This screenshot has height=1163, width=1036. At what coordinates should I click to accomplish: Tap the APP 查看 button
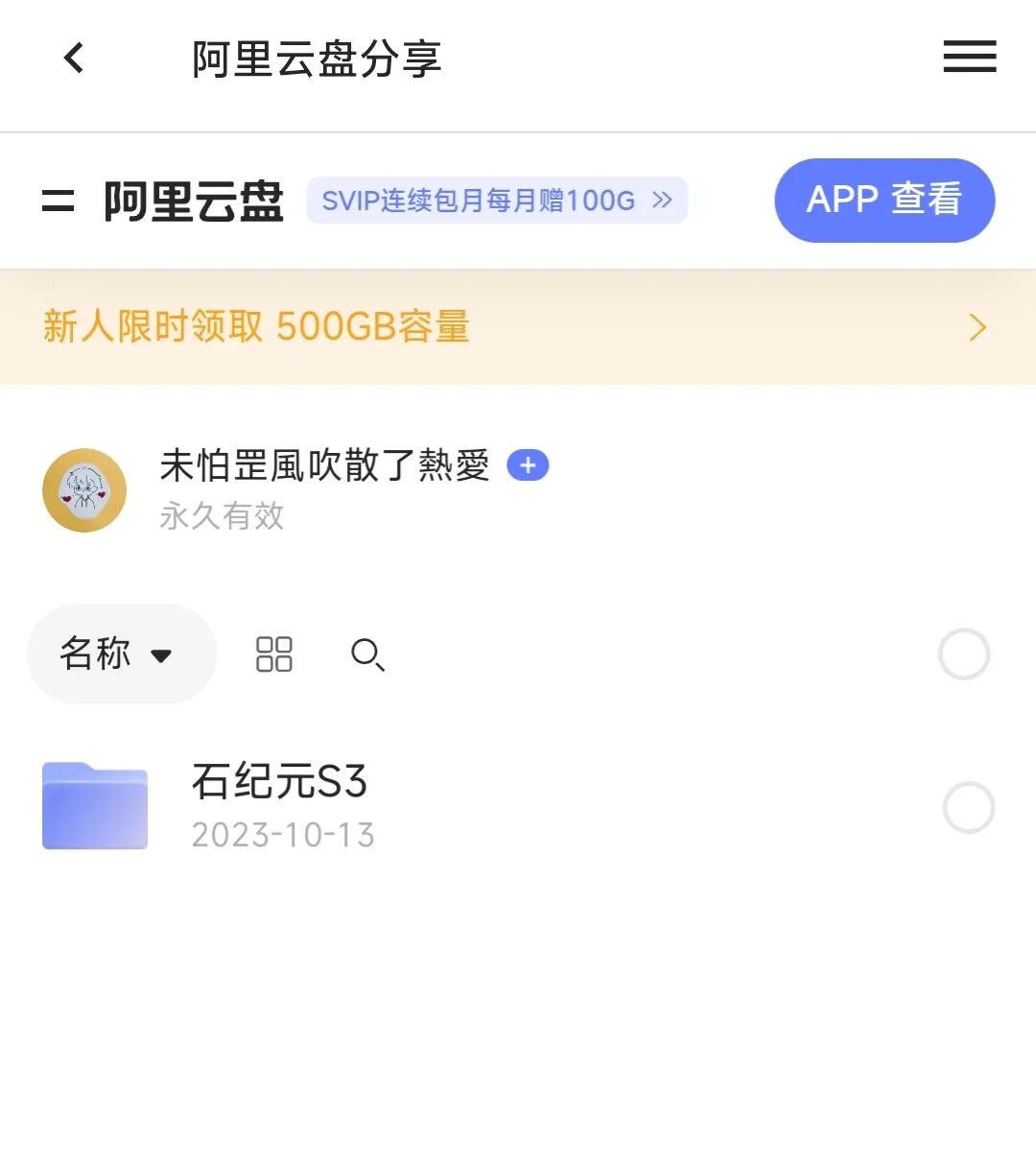pos(884,200)
